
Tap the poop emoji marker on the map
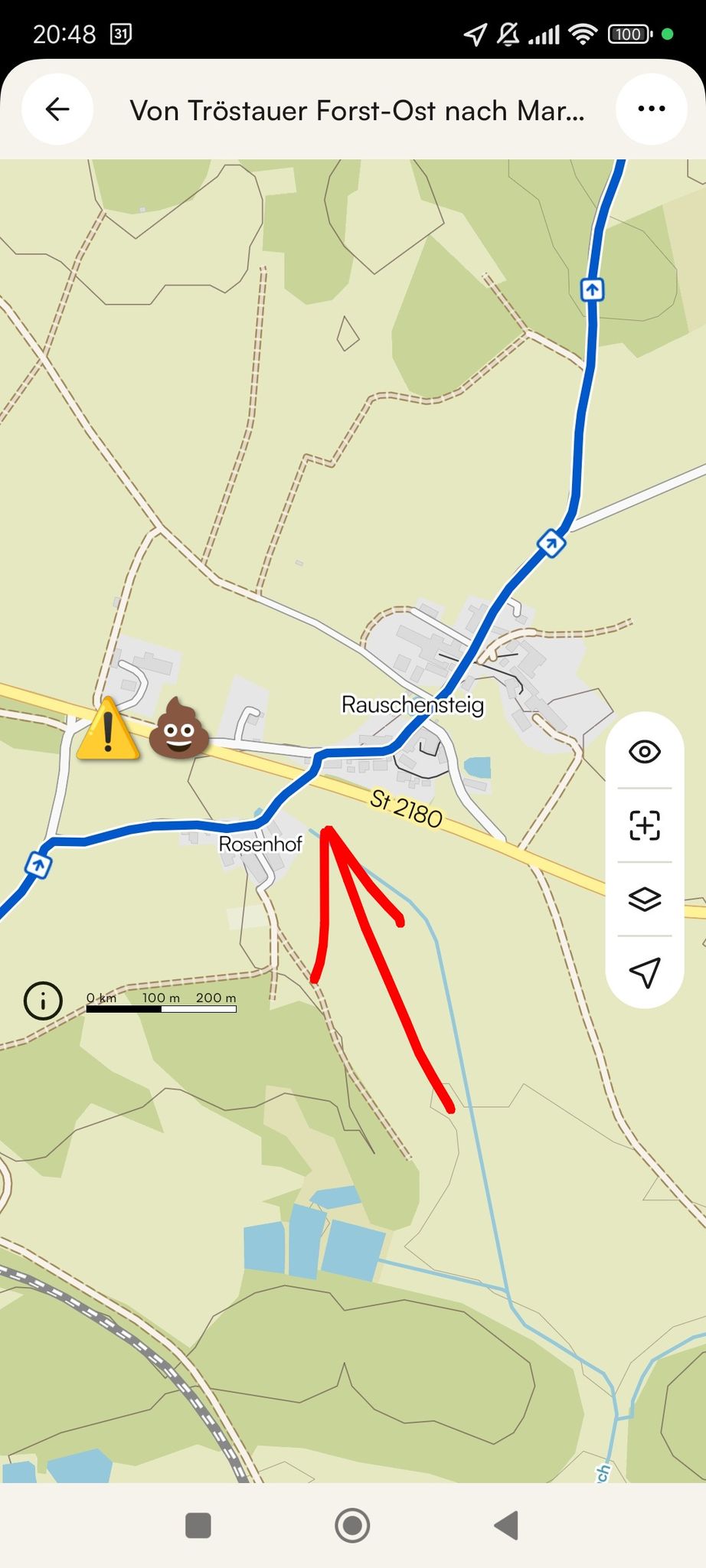178,727
